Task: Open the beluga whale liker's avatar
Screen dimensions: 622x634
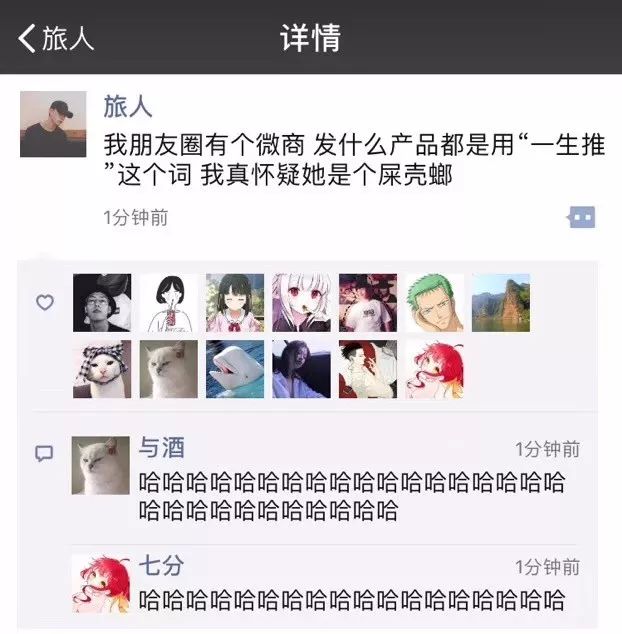Action: [235, 369]
